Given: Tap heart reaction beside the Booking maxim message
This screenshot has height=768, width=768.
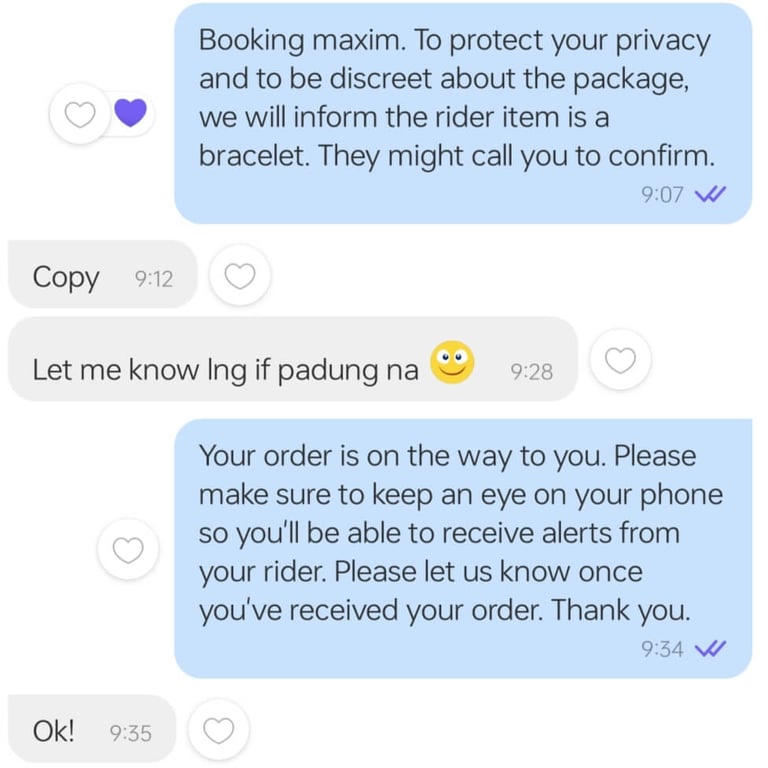Looking at the screenshot, I should point(80,114).
